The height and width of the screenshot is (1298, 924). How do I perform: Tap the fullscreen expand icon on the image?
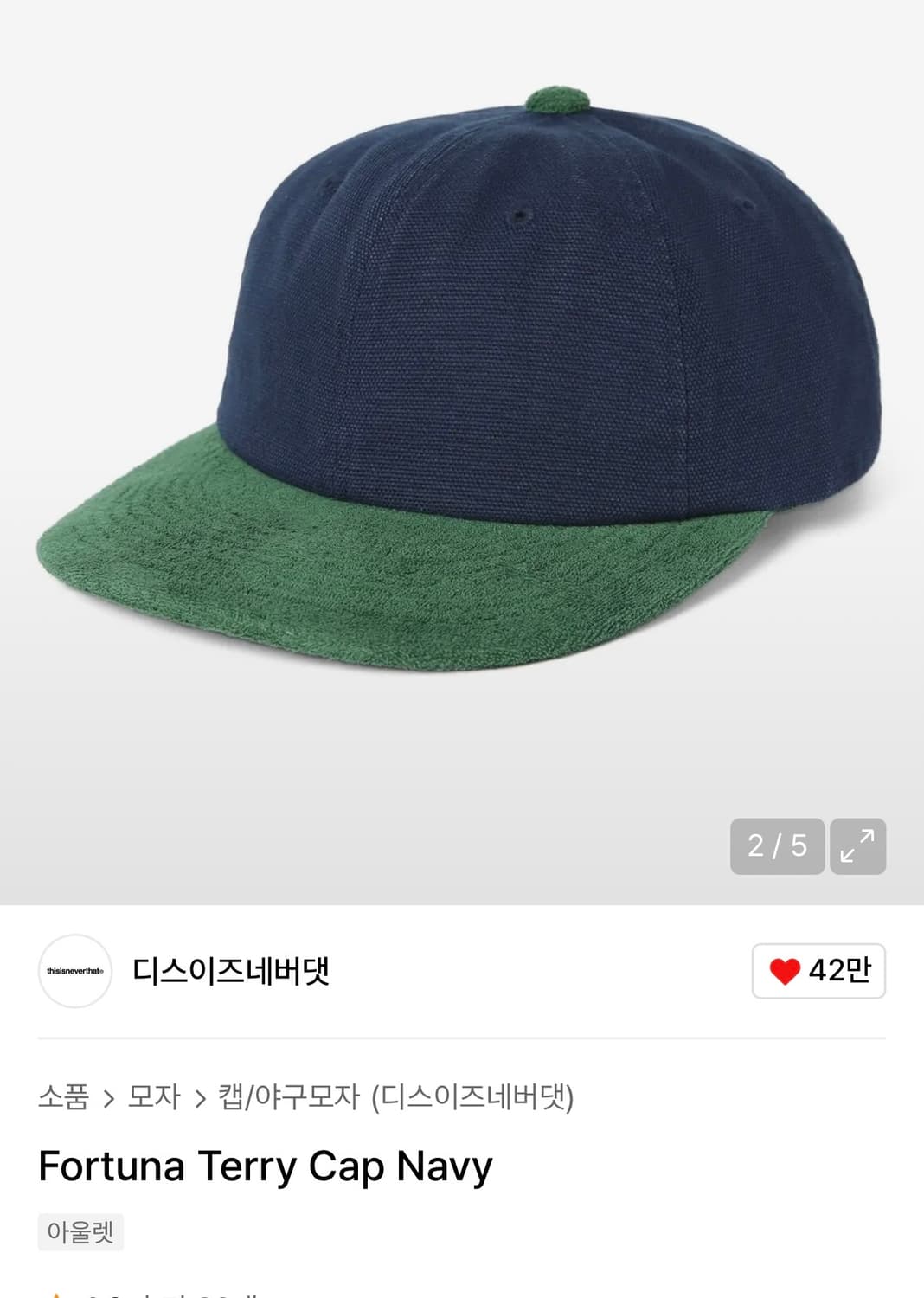click(x=860, y=848)
